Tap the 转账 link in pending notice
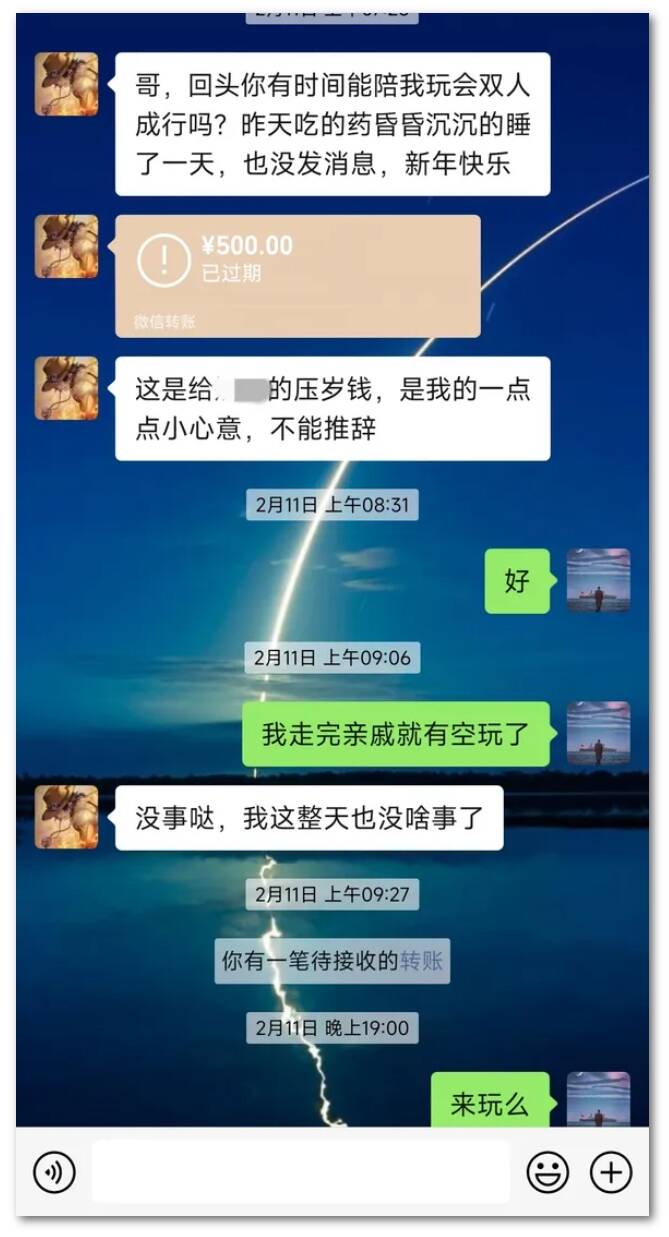Viewport: 669px width, 1237px height. click(421, 962)
